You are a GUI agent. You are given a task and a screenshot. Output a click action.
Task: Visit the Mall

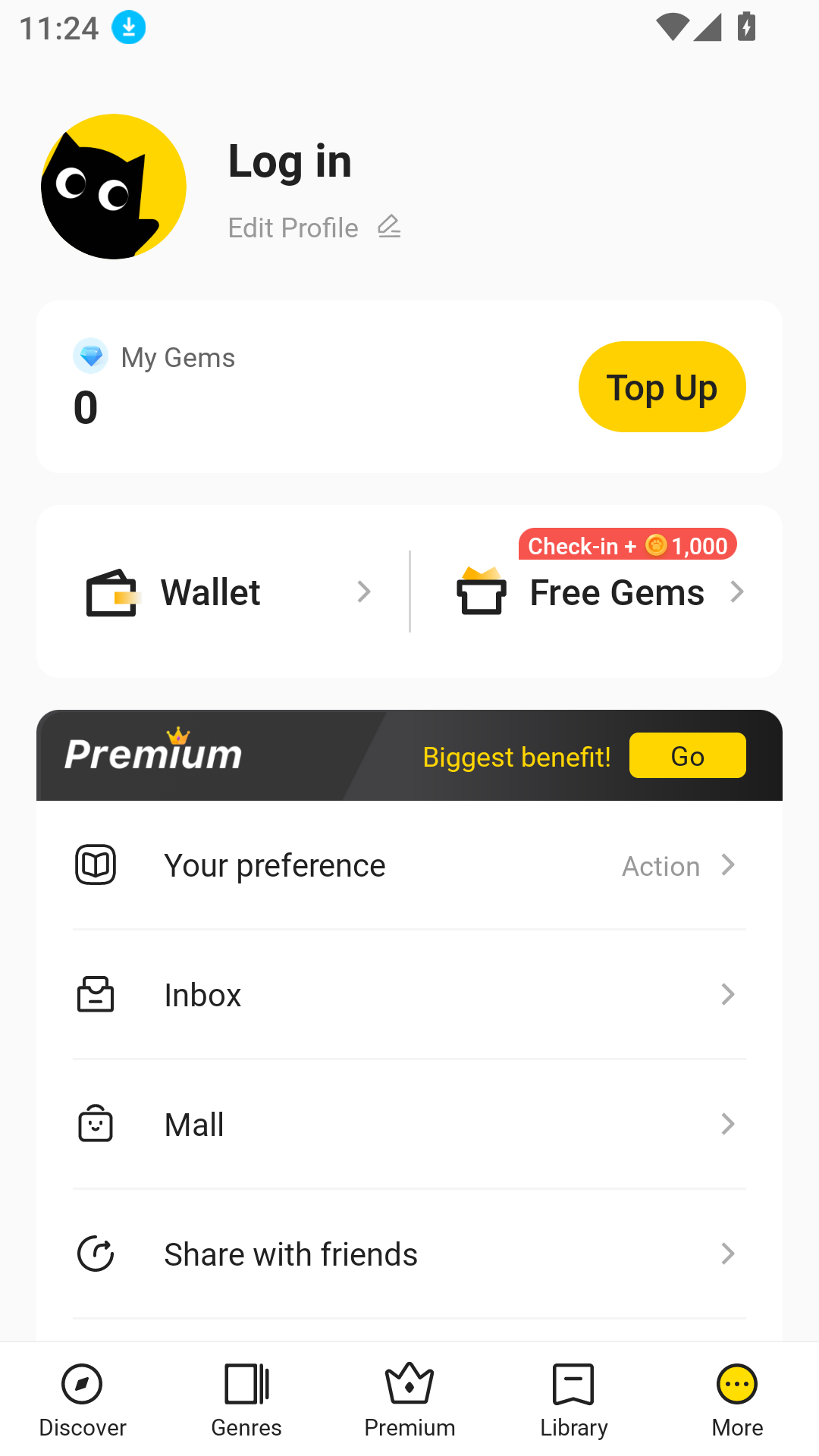pyautogui.click(x=409, y=1125)
